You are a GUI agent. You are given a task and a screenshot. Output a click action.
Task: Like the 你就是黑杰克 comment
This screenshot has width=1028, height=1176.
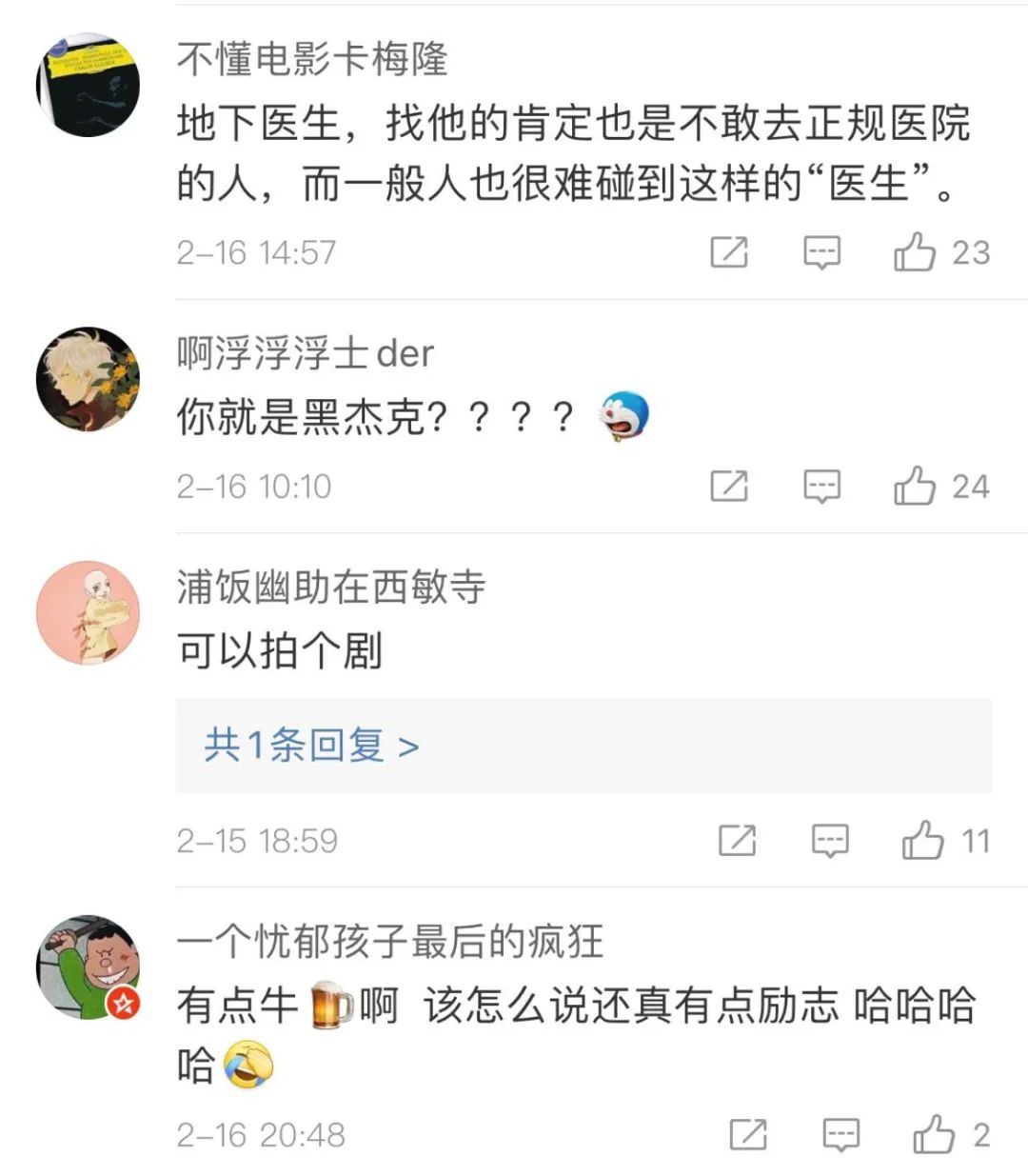(915, 487)
